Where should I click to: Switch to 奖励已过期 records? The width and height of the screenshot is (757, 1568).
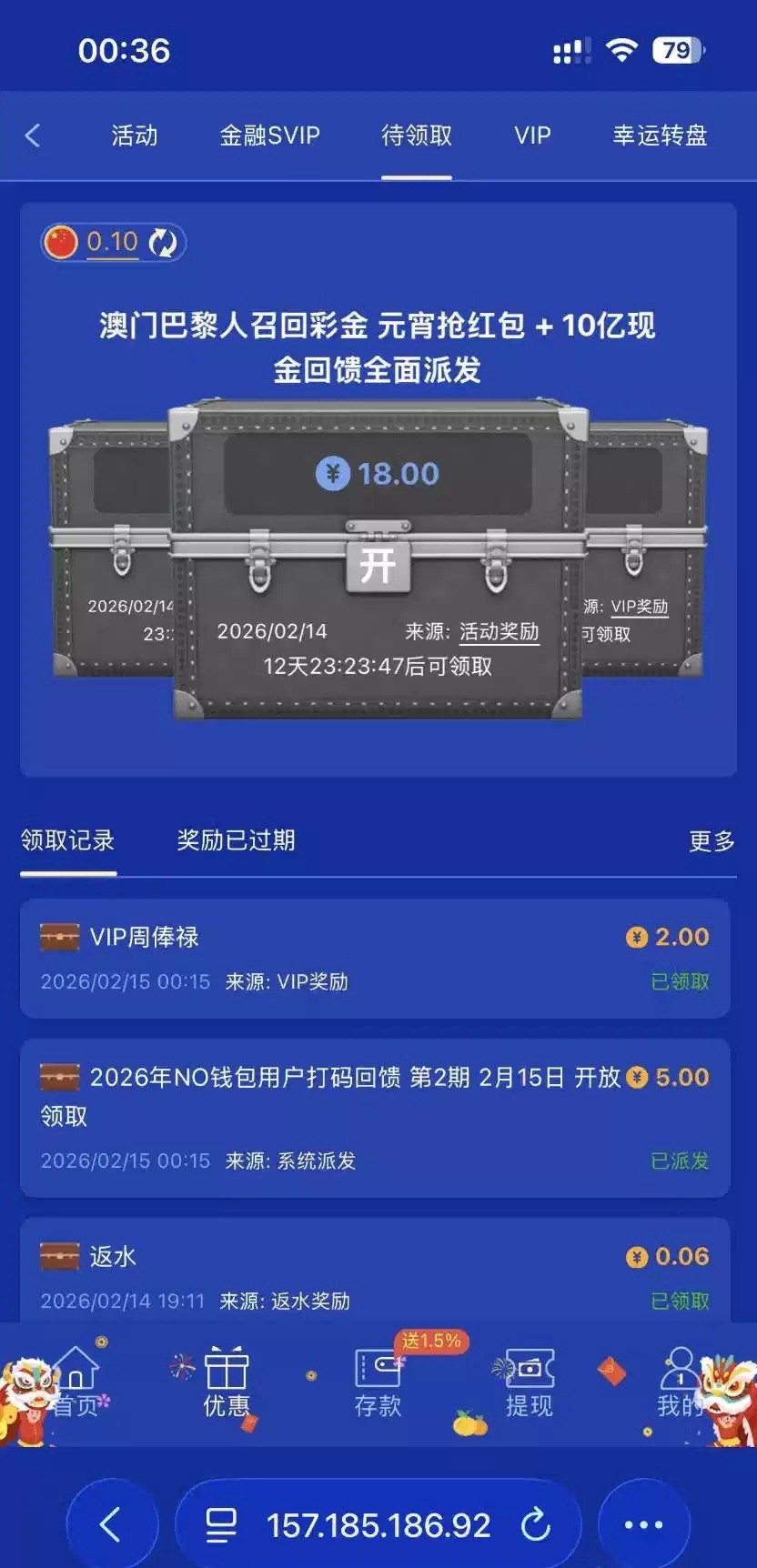(x=236, y=840)
